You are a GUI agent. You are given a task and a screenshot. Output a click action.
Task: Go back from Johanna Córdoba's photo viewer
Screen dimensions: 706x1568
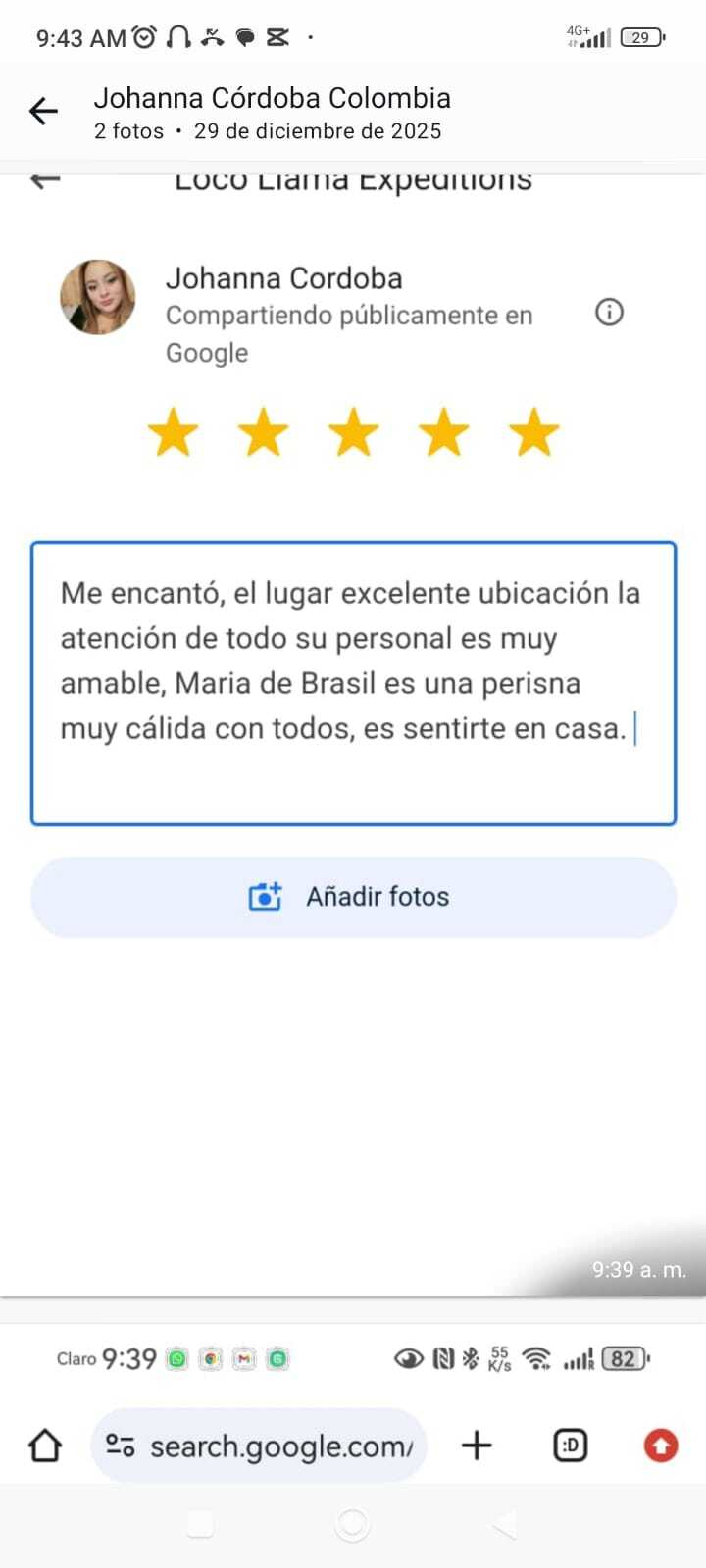click(x=43, y=112)
